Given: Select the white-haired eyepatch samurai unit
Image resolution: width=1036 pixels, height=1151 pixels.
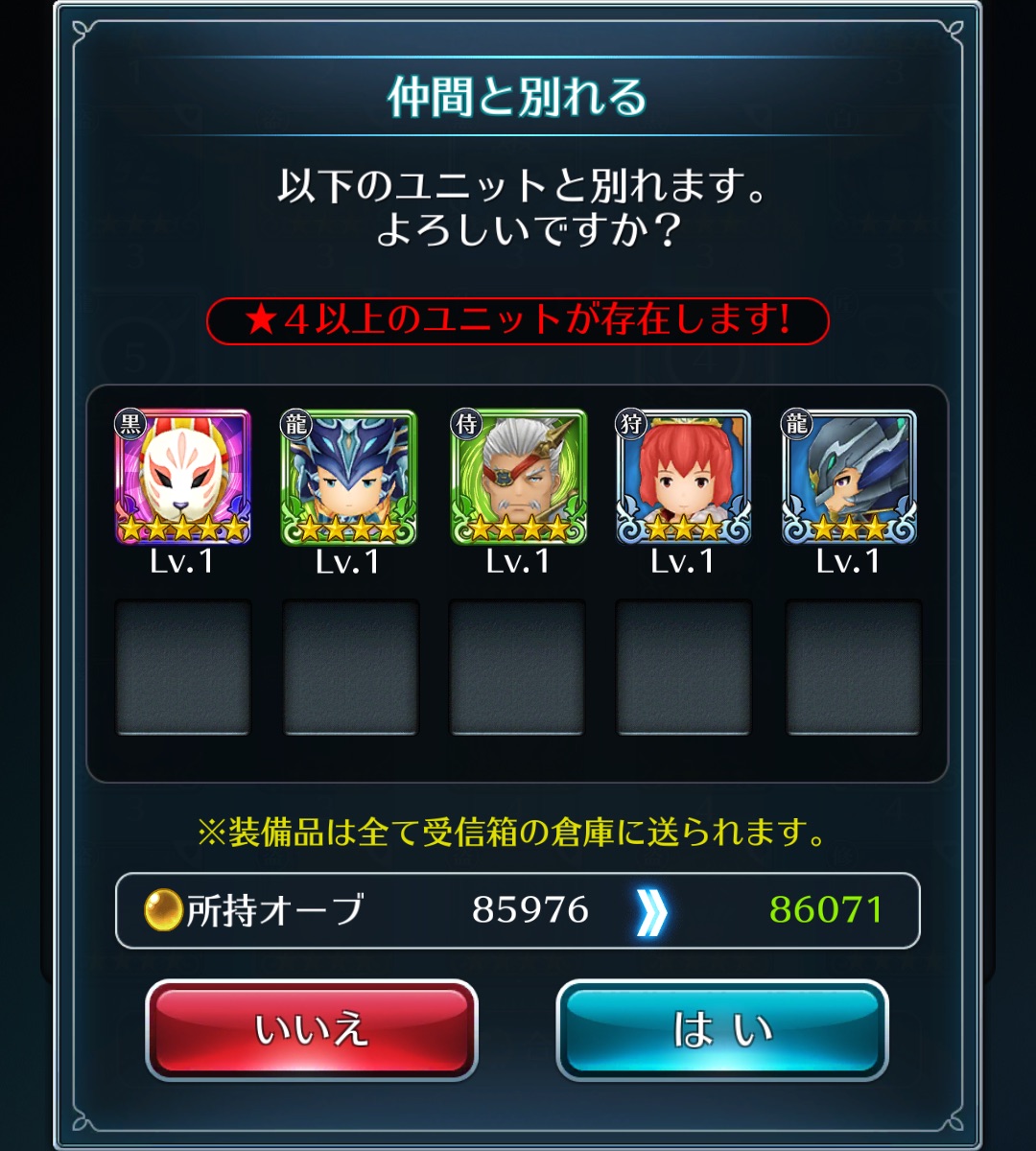Looking at the screenshot, I should pyautogui.click(x=518, y=477).
